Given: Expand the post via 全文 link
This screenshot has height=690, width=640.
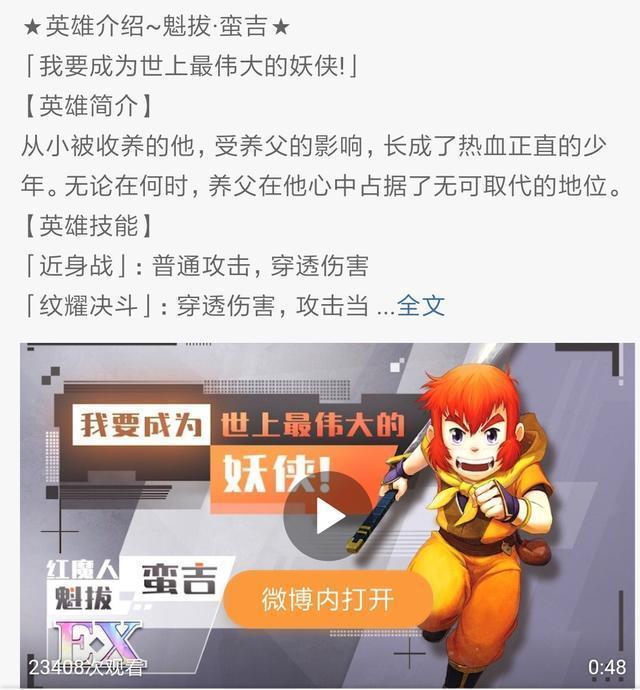Looking at the screenshot, I should [x=421, y=306].
